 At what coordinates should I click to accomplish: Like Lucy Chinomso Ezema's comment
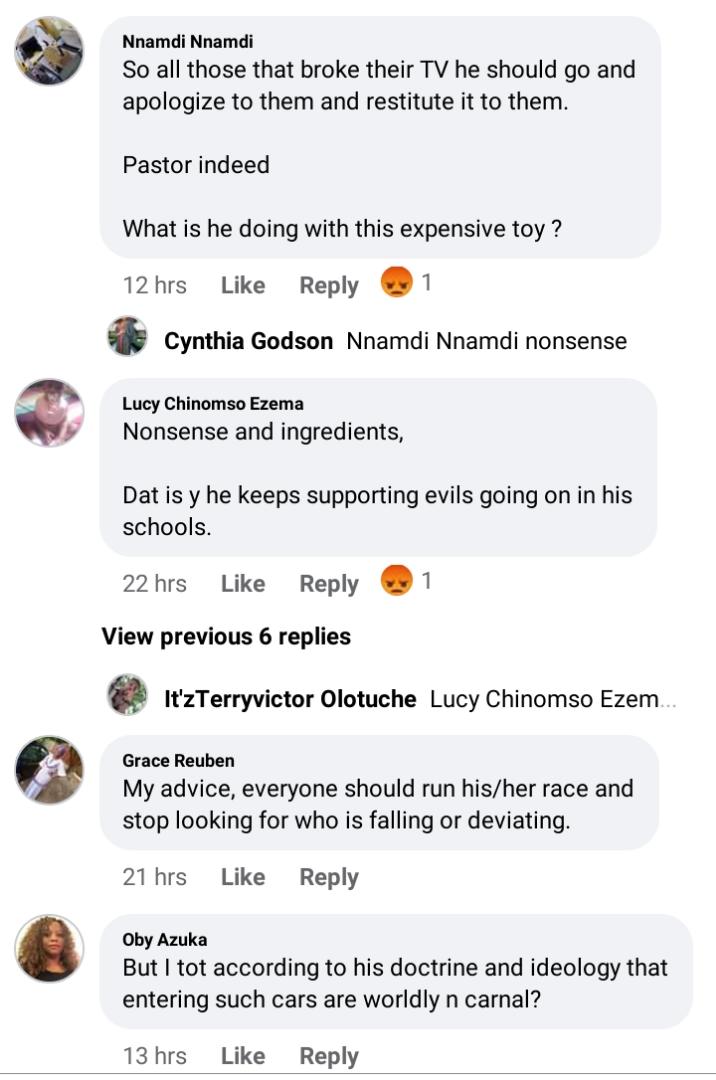[242, 583]
